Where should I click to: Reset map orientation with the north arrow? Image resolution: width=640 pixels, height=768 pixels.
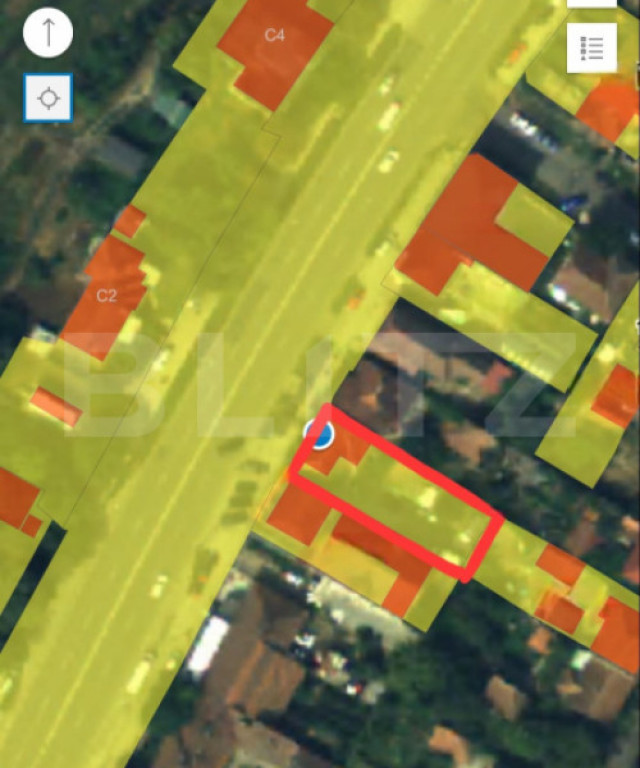(48, 33)
